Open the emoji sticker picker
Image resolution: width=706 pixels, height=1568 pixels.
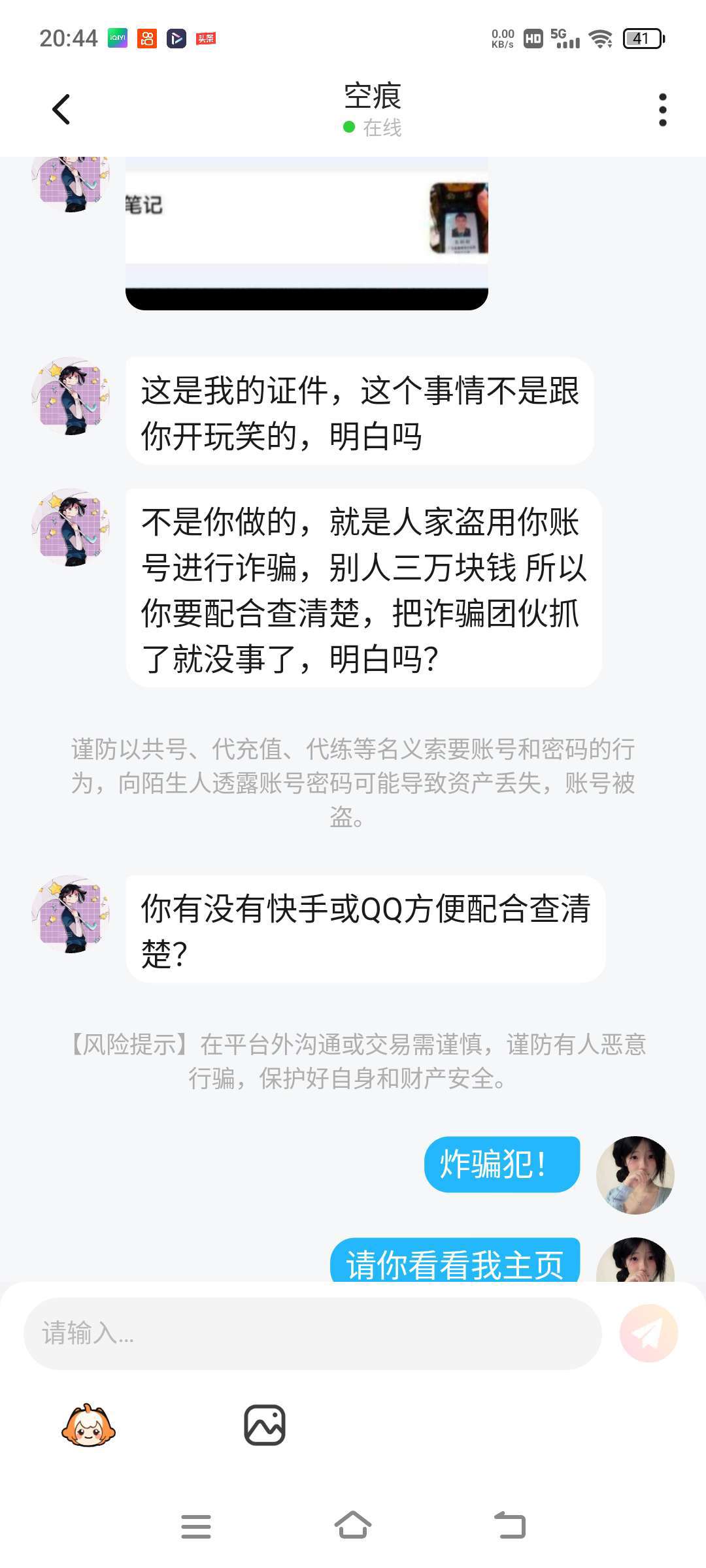pos(88,1425)
